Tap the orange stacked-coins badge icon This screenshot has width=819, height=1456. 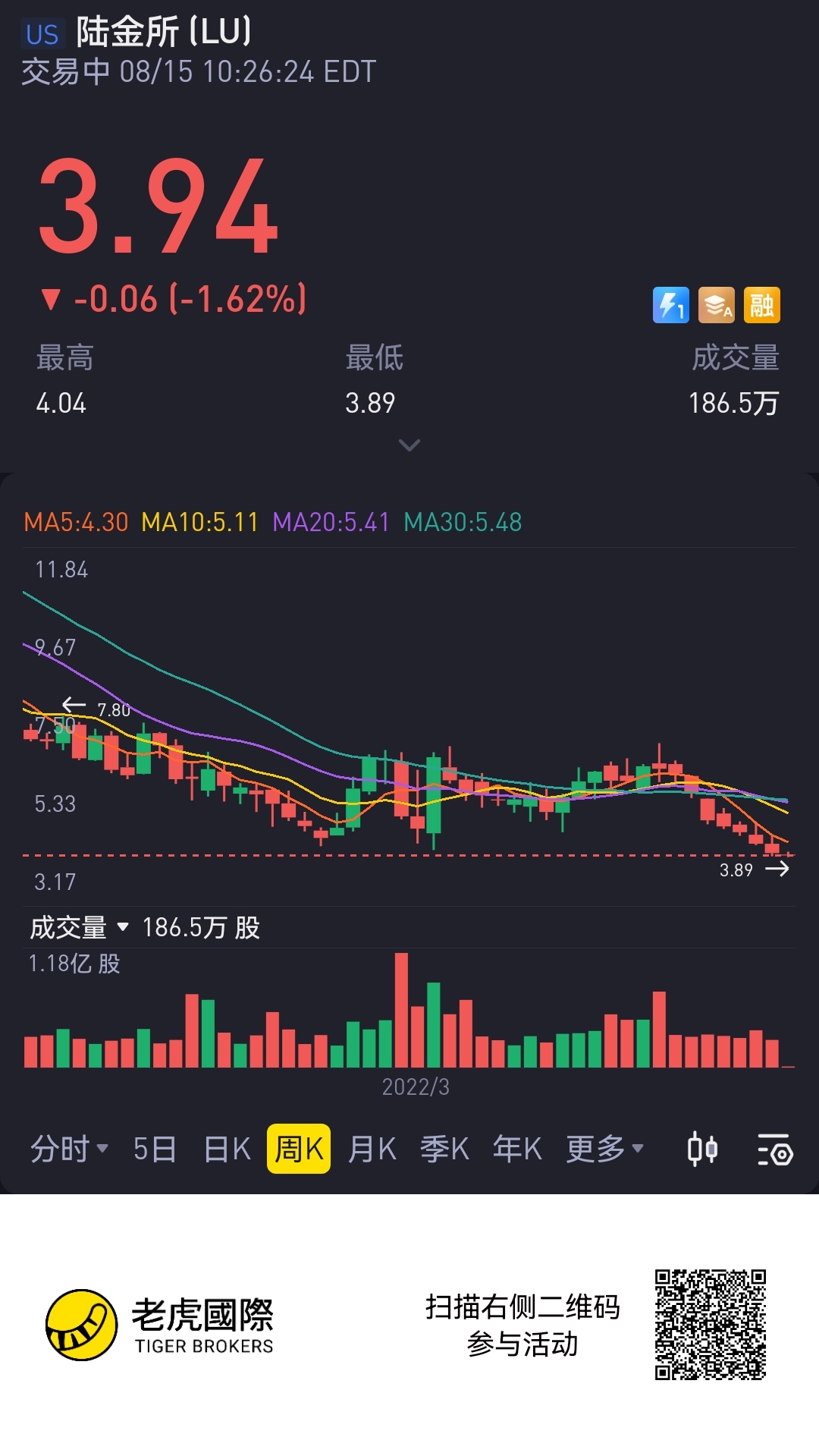(717, 305)
